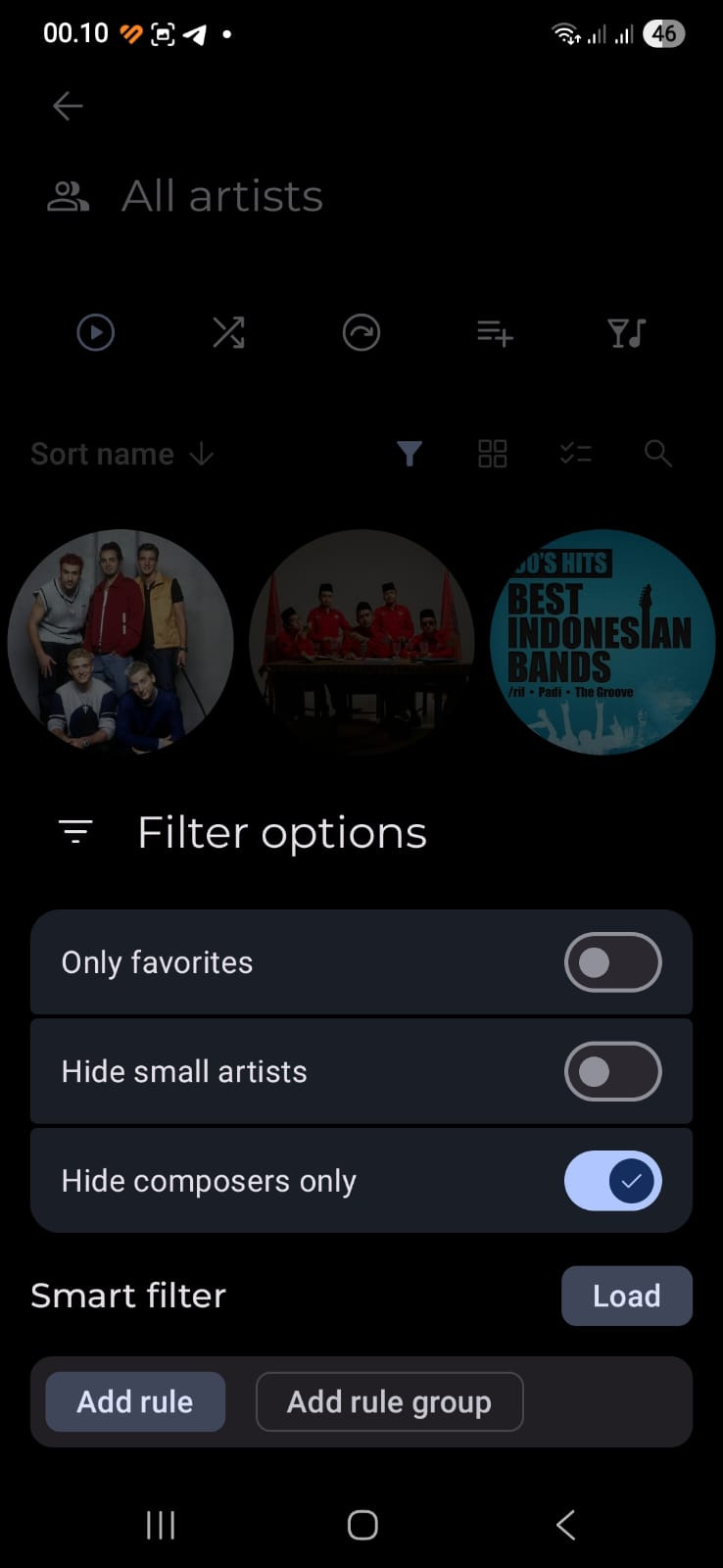Tap the Add rule button

point(135,1401)
